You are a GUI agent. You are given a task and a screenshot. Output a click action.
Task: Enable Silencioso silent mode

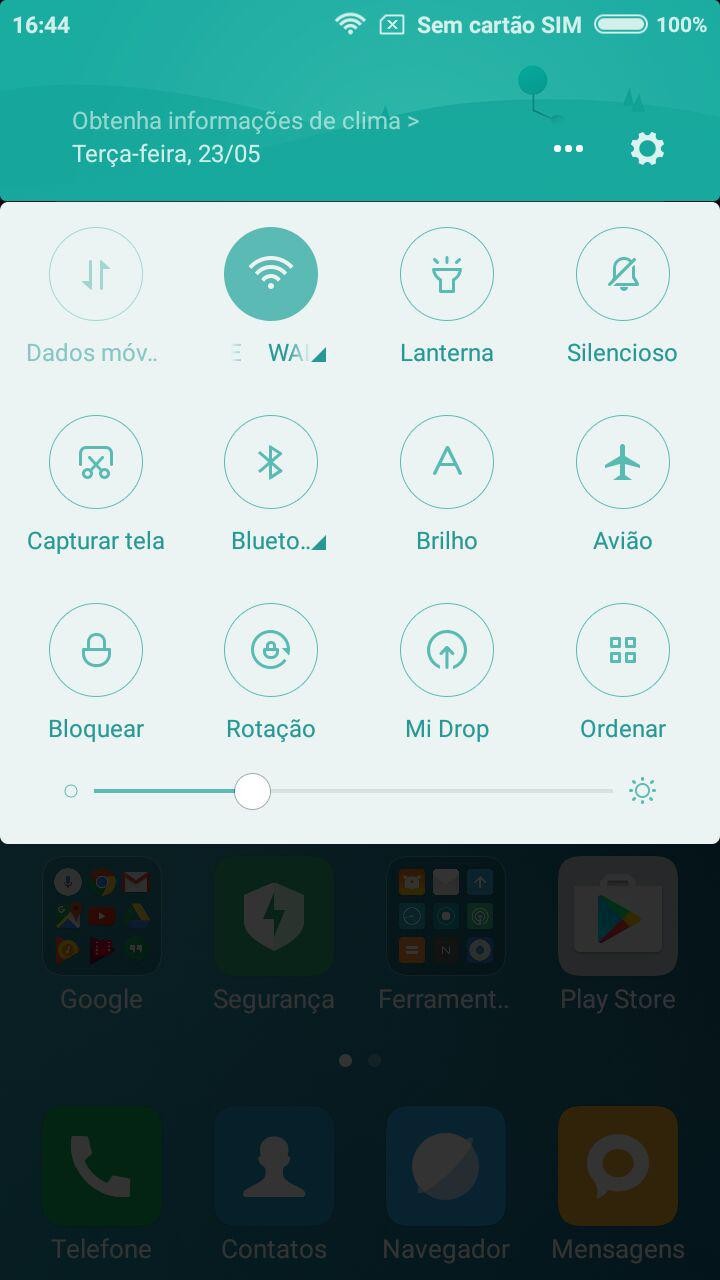coord(622,274)
